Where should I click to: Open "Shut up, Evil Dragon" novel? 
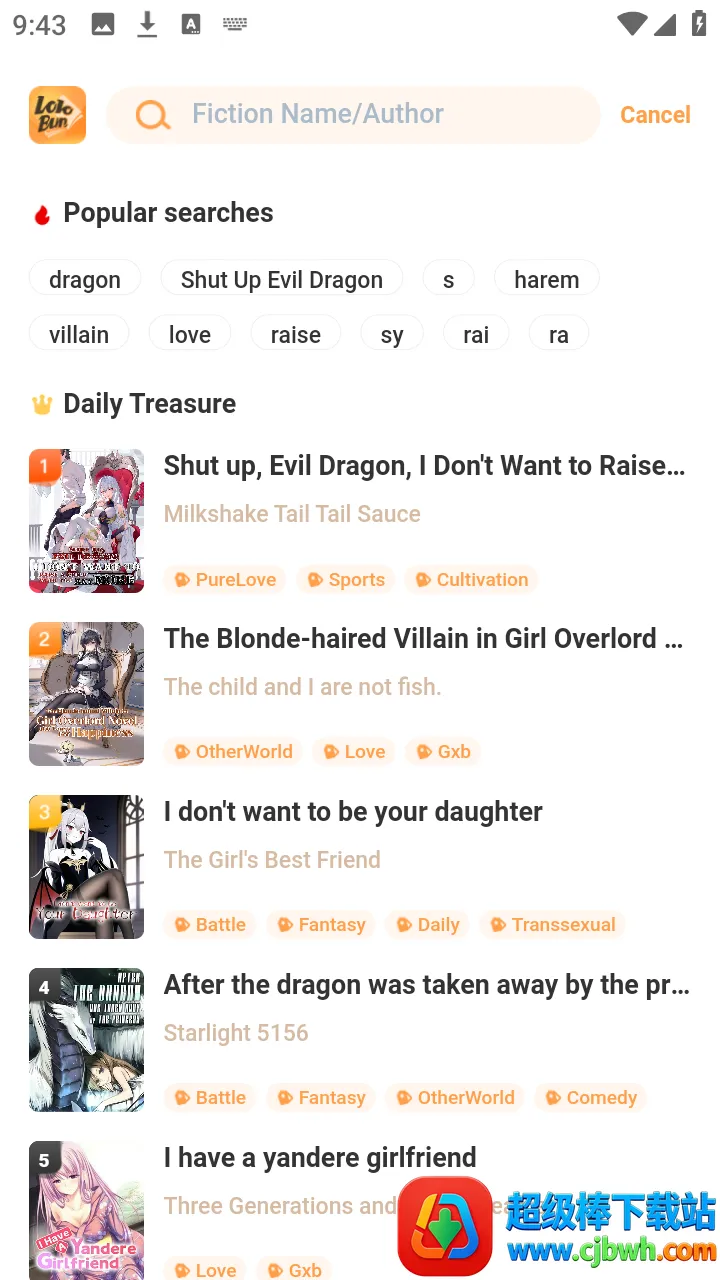(x=424, y=466)
